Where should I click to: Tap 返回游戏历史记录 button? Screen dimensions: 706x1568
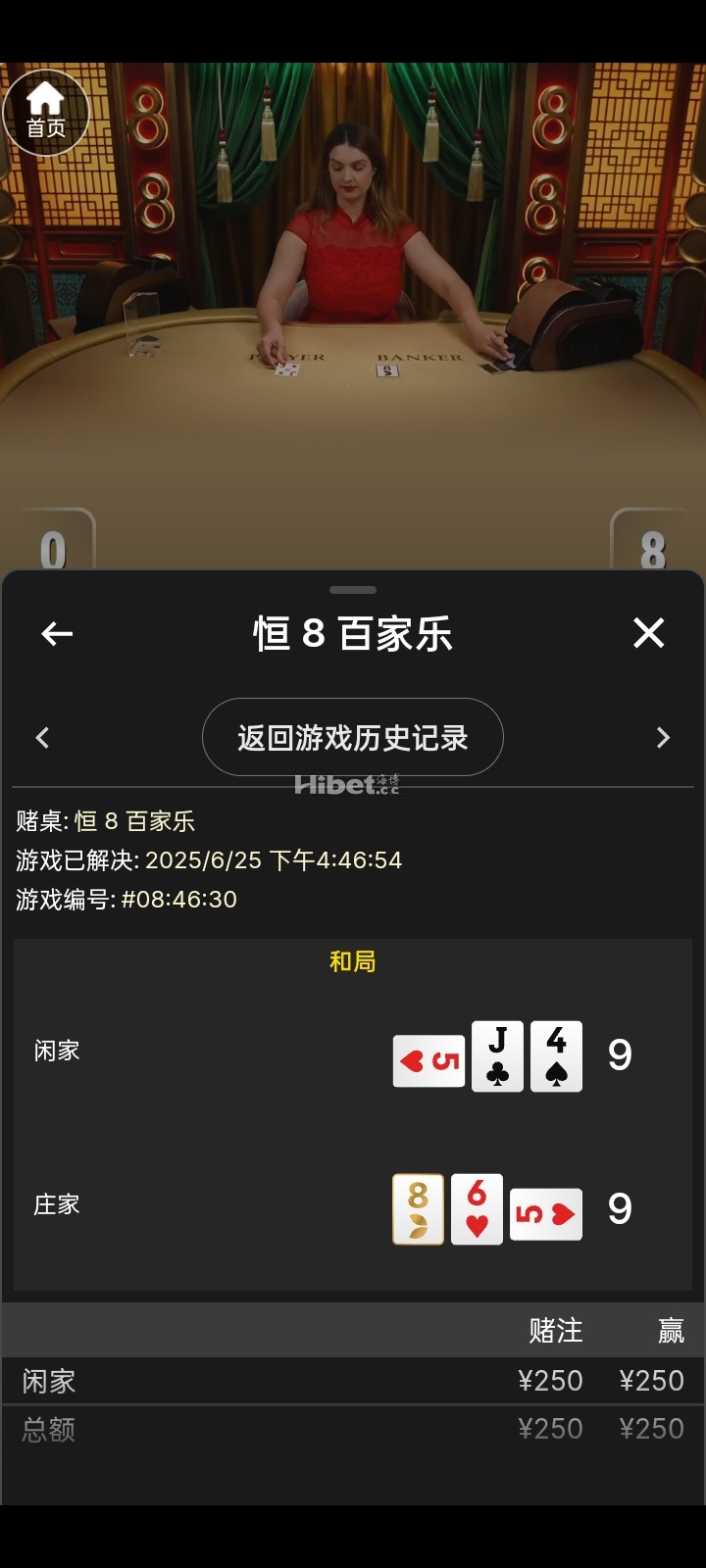point(353,737)
